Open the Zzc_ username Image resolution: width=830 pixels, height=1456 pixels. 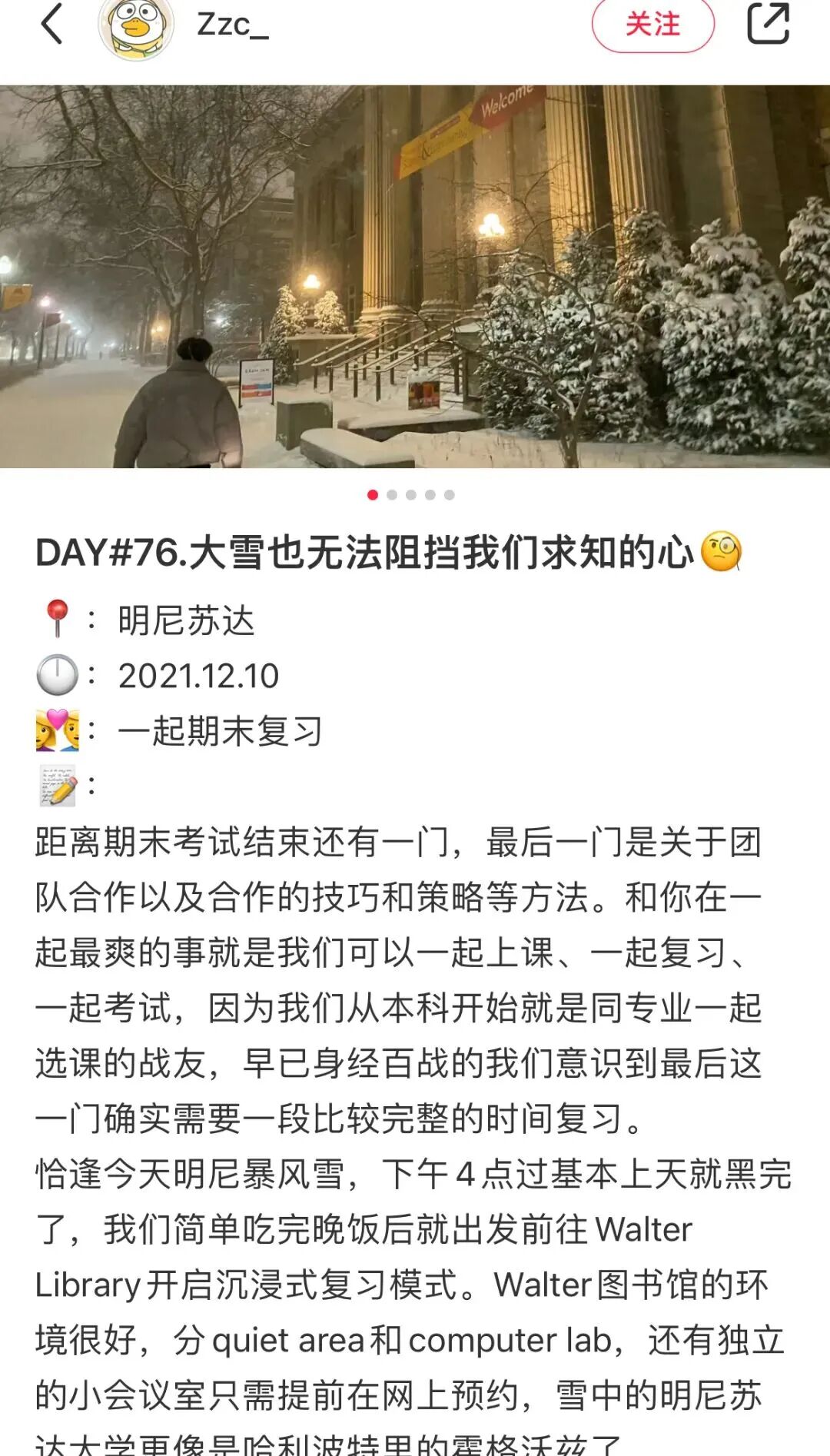click(x=233, y=25)
